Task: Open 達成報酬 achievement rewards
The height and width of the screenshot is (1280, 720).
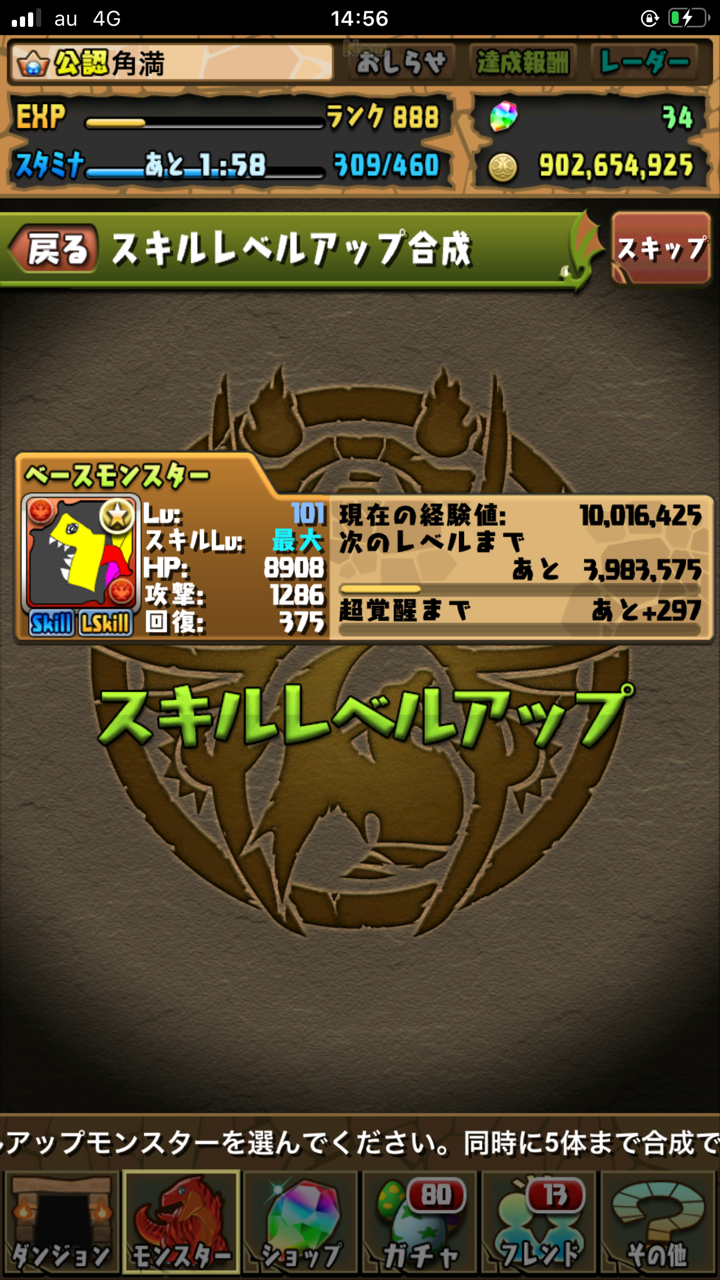Action: point(524,63)
